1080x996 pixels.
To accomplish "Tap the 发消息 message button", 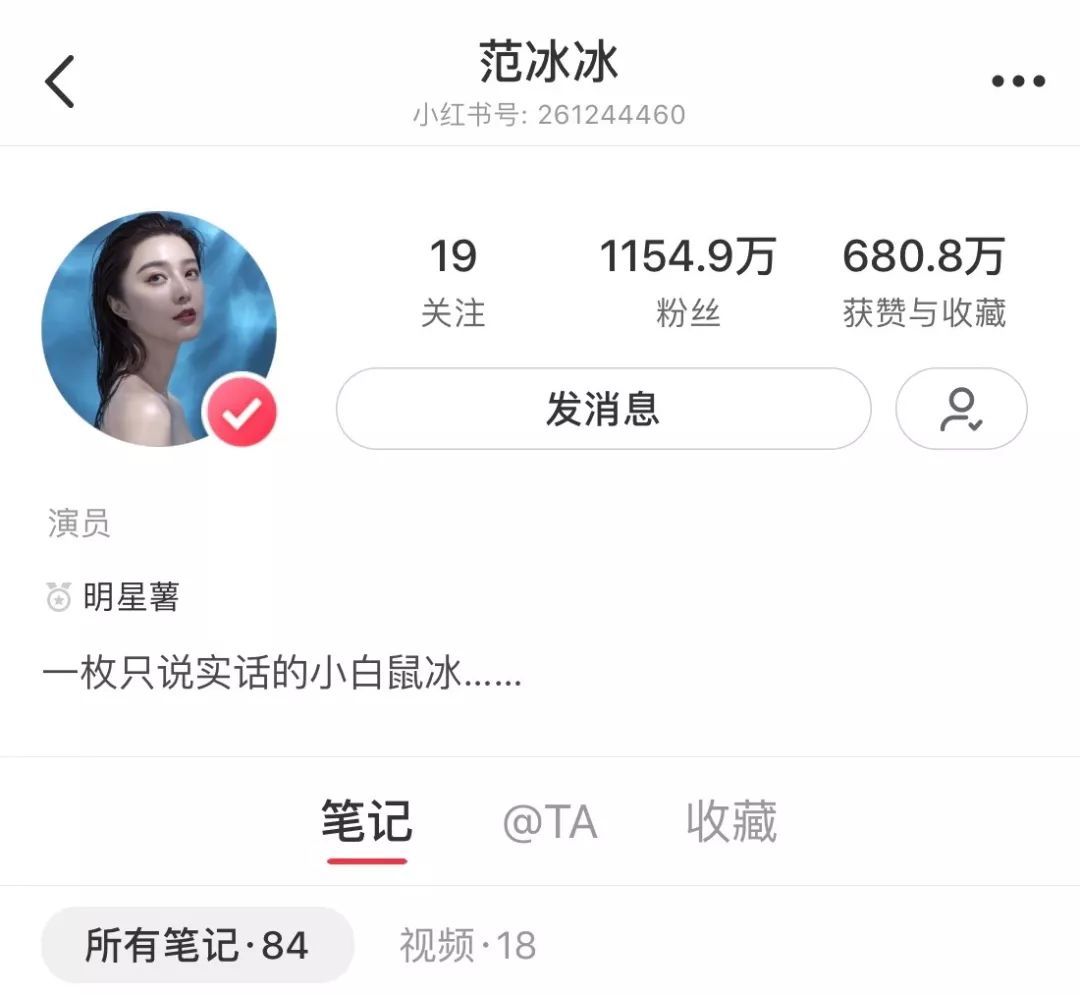I will (x=603, y=409).
